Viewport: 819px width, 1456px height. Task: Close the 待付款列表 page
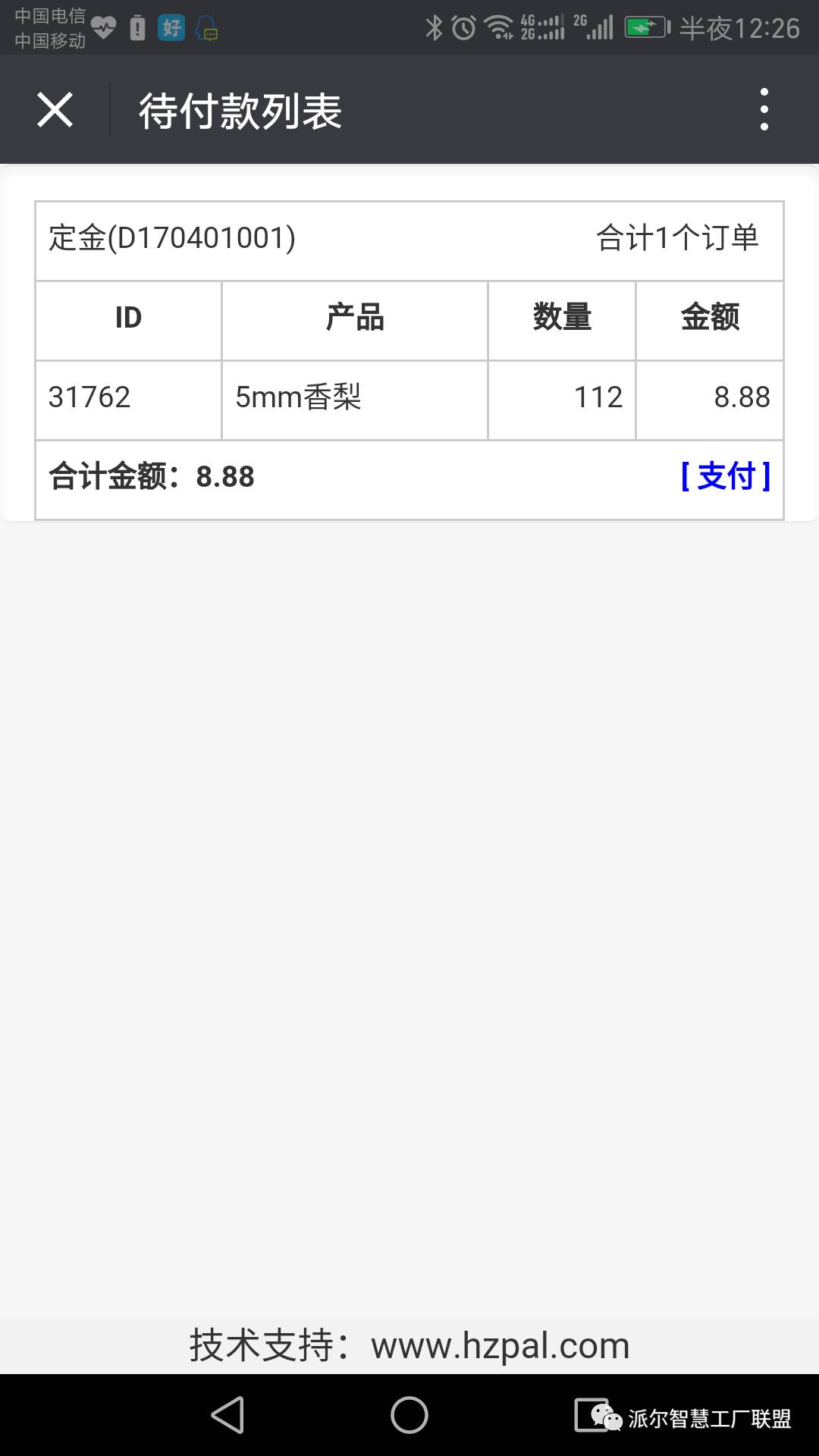[55, 110]
